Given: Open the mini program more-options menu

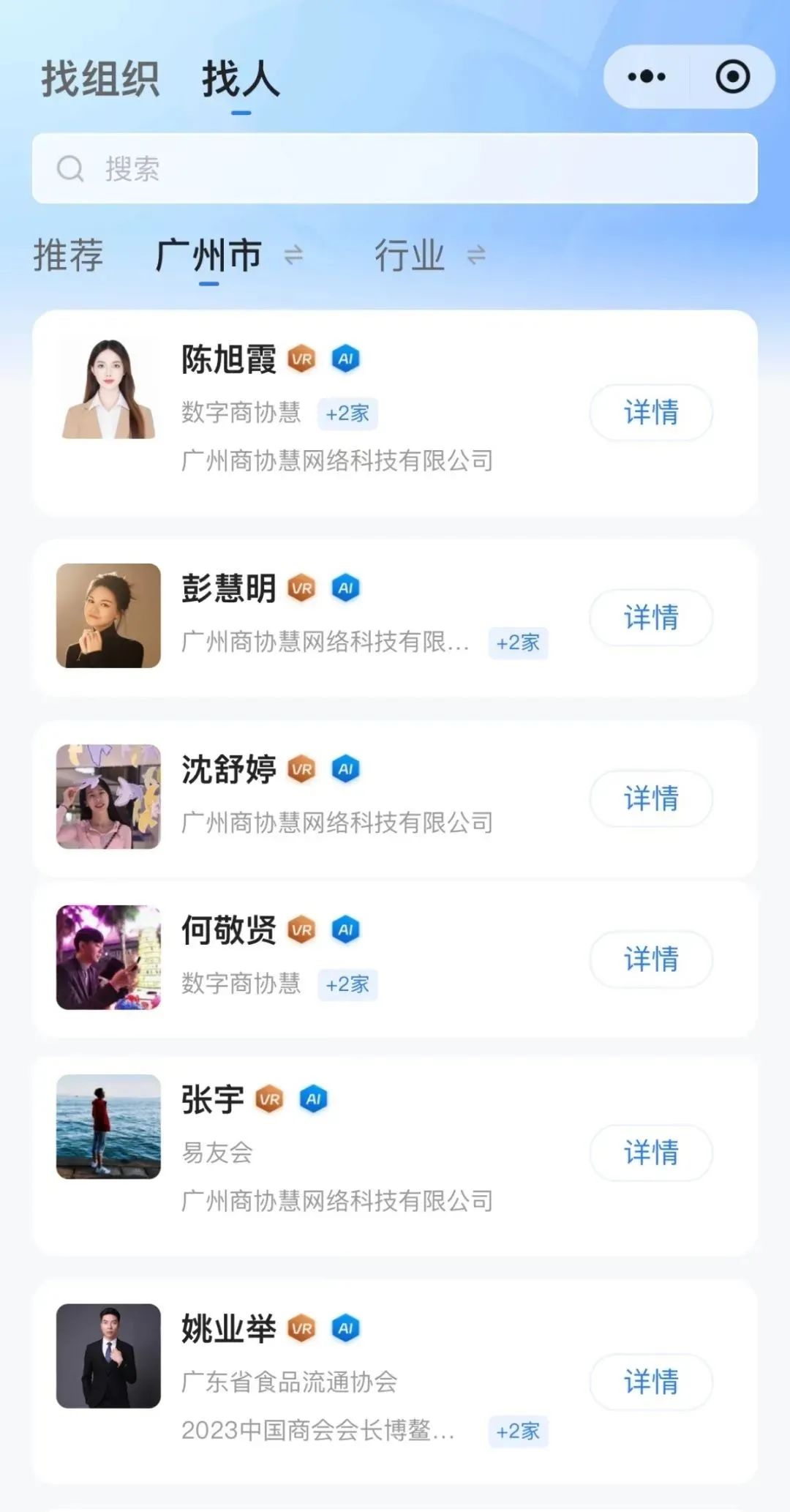Looking at the screenshot, I should click(647, 77).
